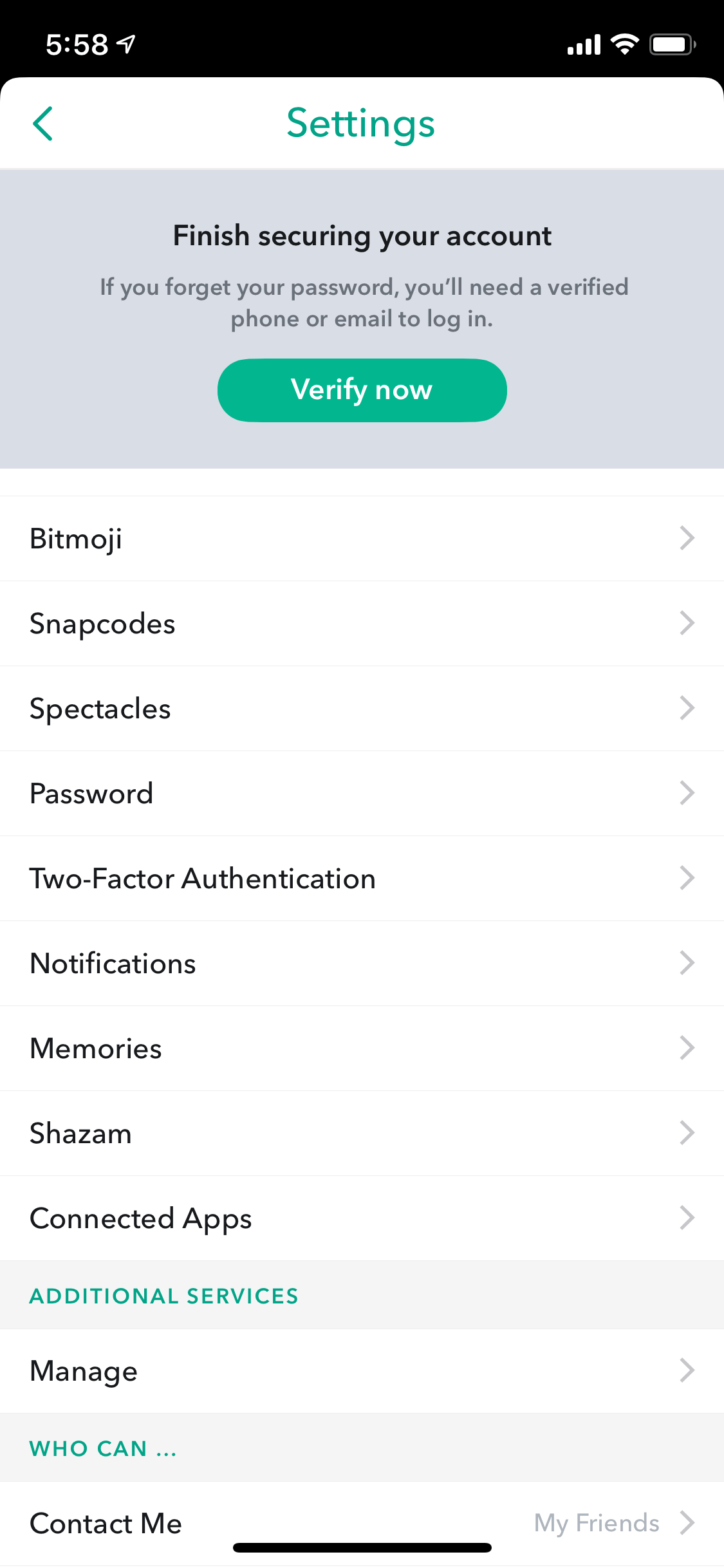Change who can Contact Me
Viewport: 724px width, 1568px height.
click(362, 1524)
